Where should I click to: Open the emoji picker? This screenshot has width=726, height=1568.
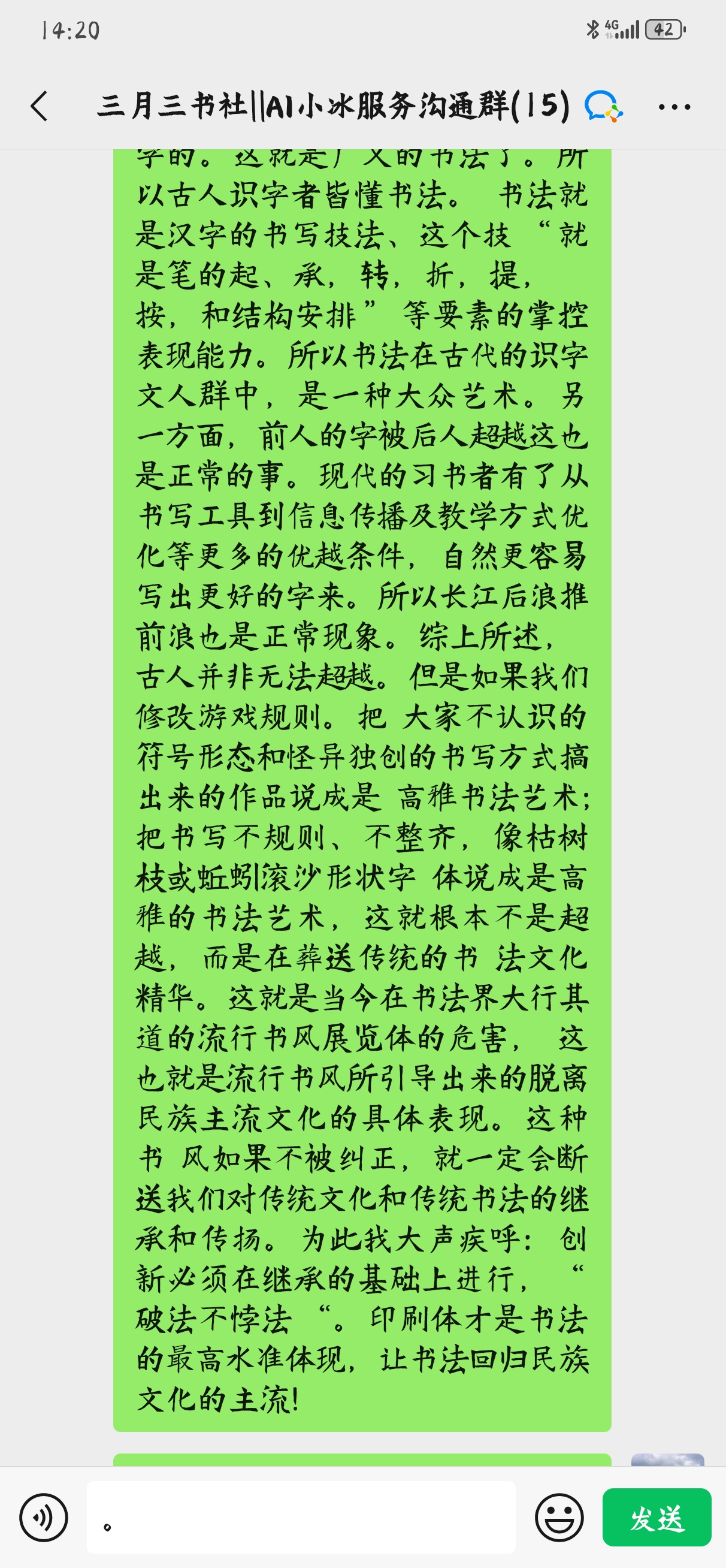pyautogui.click(x=559, y=1518)
